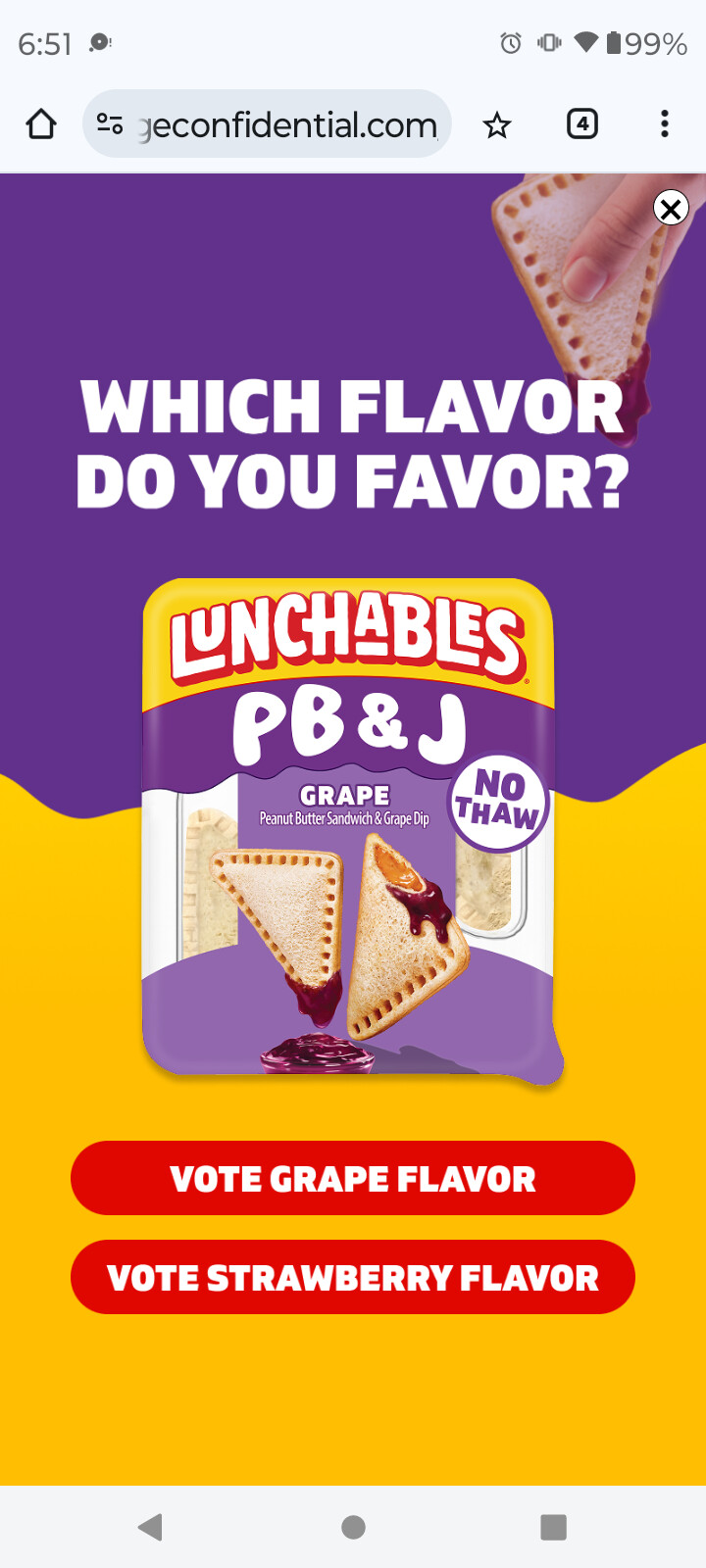The image size is (706, 1568).
Task: Vote for strawberry flavor
Action: click(353, 1277)
